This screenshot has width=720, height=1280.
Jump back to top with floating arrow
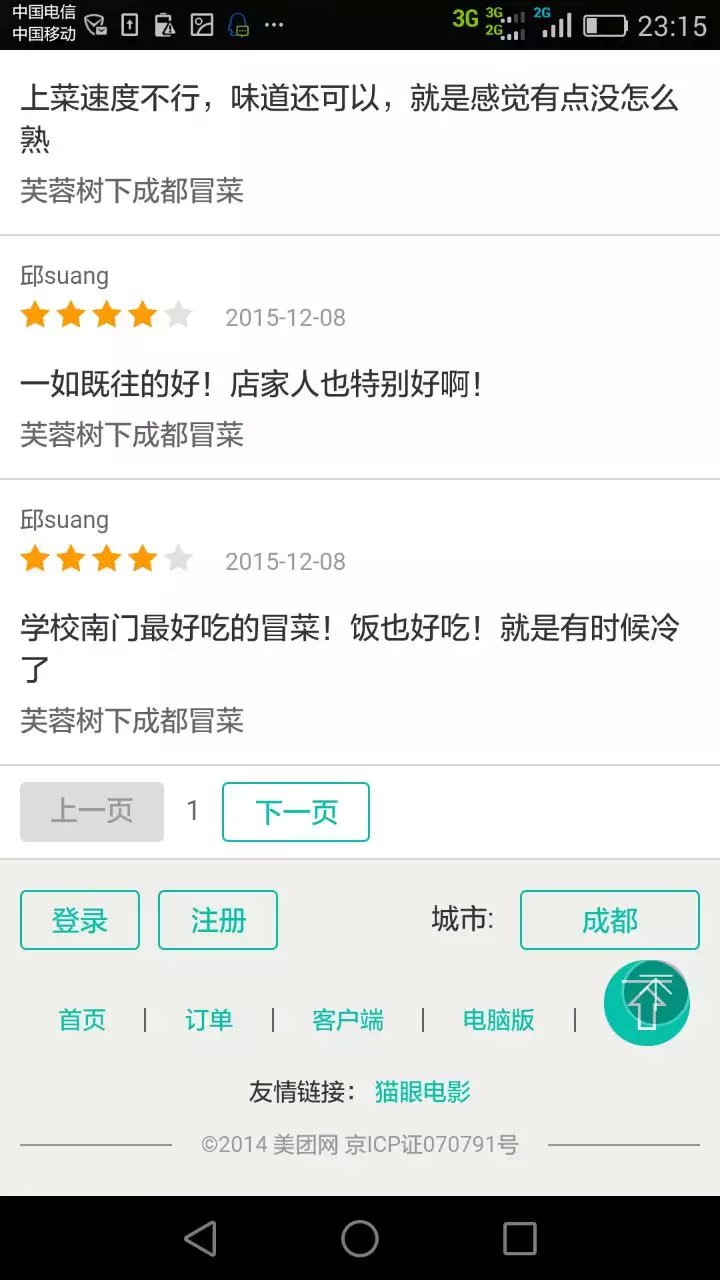coord(647,1003)
